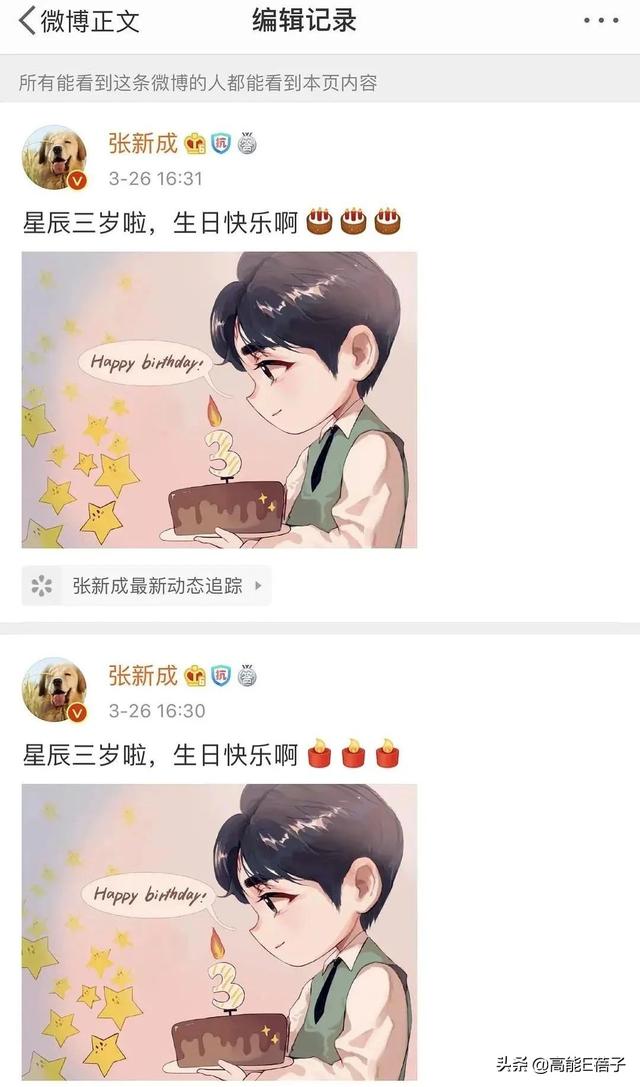This screenshot has width=640, height=1087.
Task: Go back to 微博正文
Action: [x=78, y=20]
